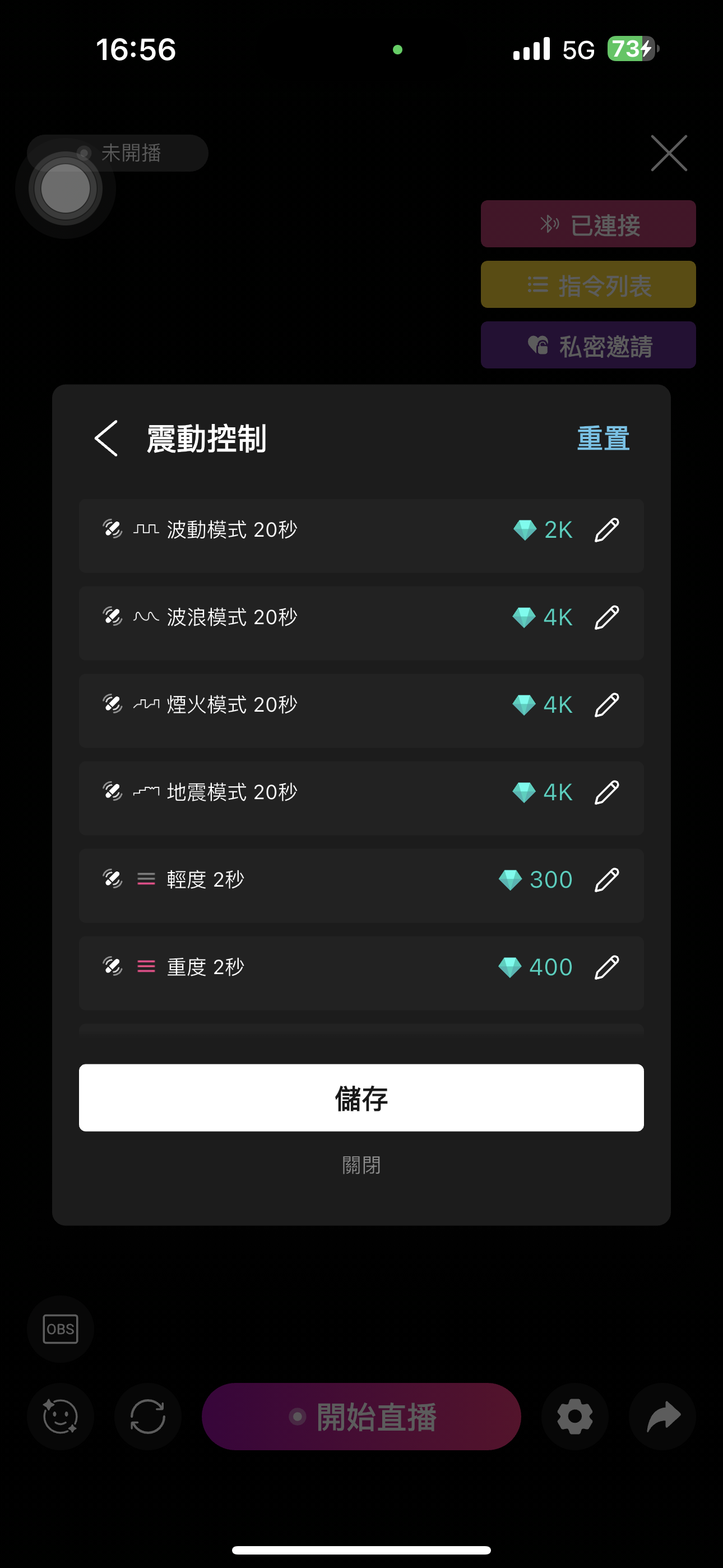Tap the camera flip icon beside start button
723x1568 pixels.
tap(147, 1417)
